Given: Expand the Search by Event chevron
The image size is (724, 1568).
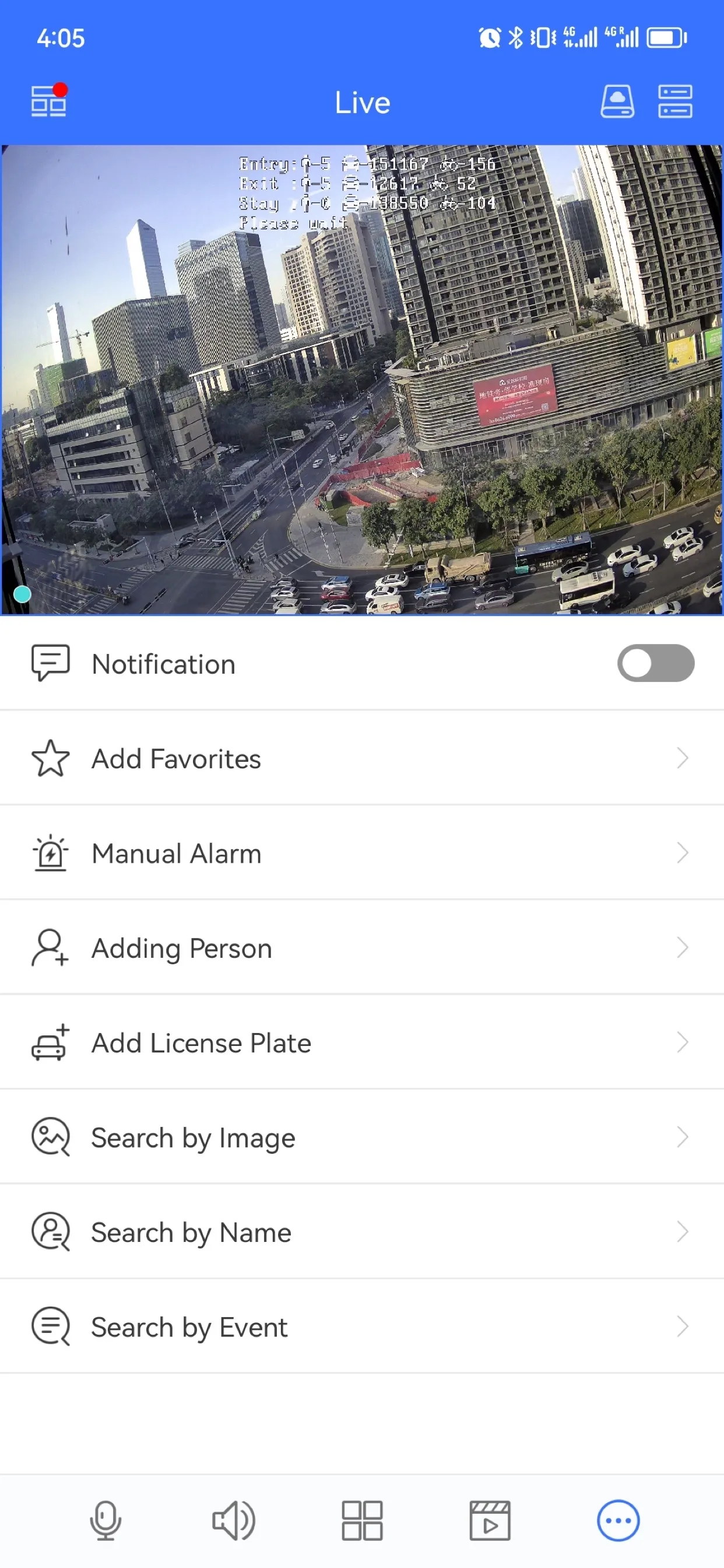Looking at the screenshot, I should (x=683, y=1327).
